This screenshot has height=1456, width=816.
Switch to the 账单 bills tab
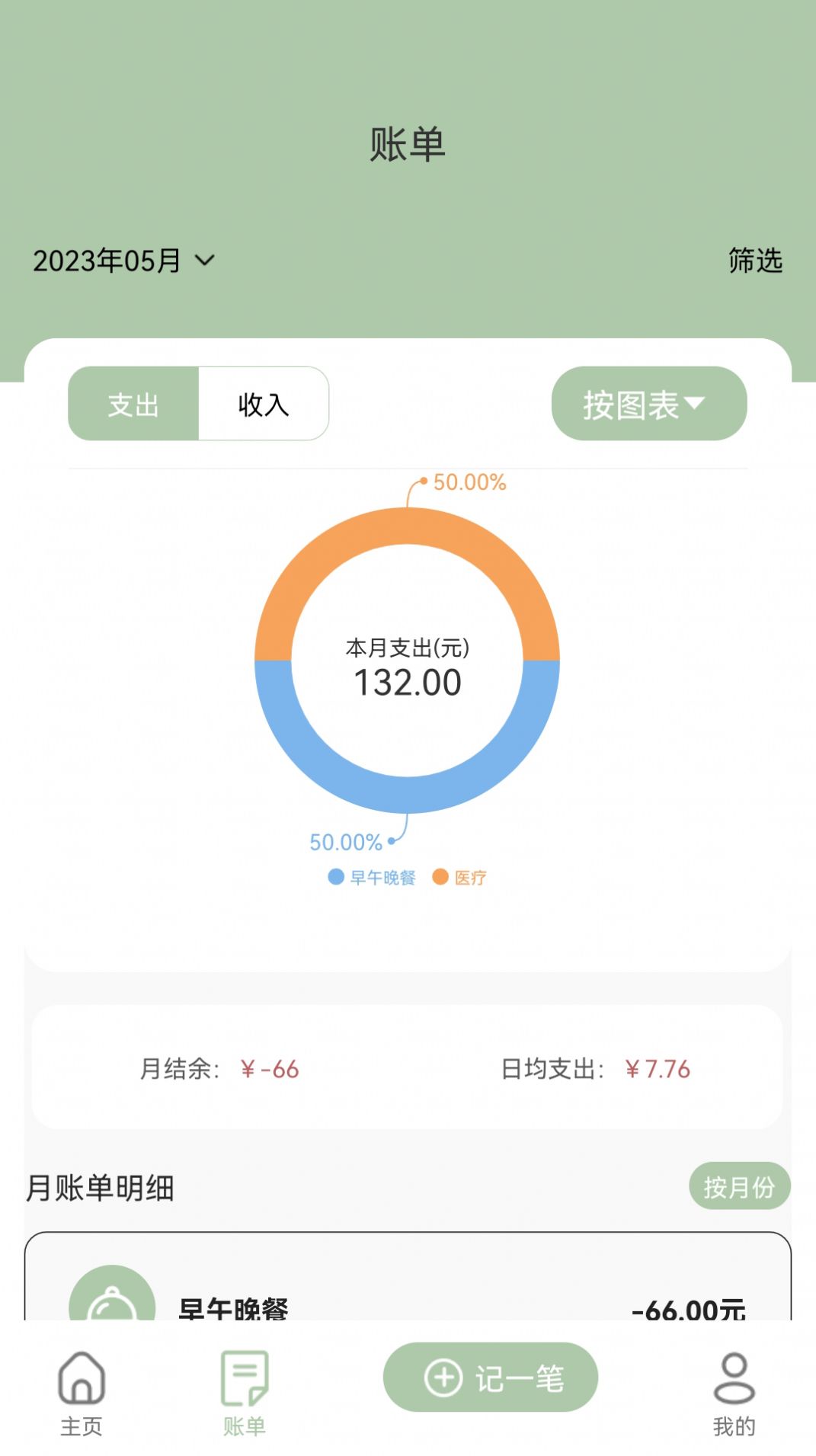pyautogui.click(x=245, y=1391)
